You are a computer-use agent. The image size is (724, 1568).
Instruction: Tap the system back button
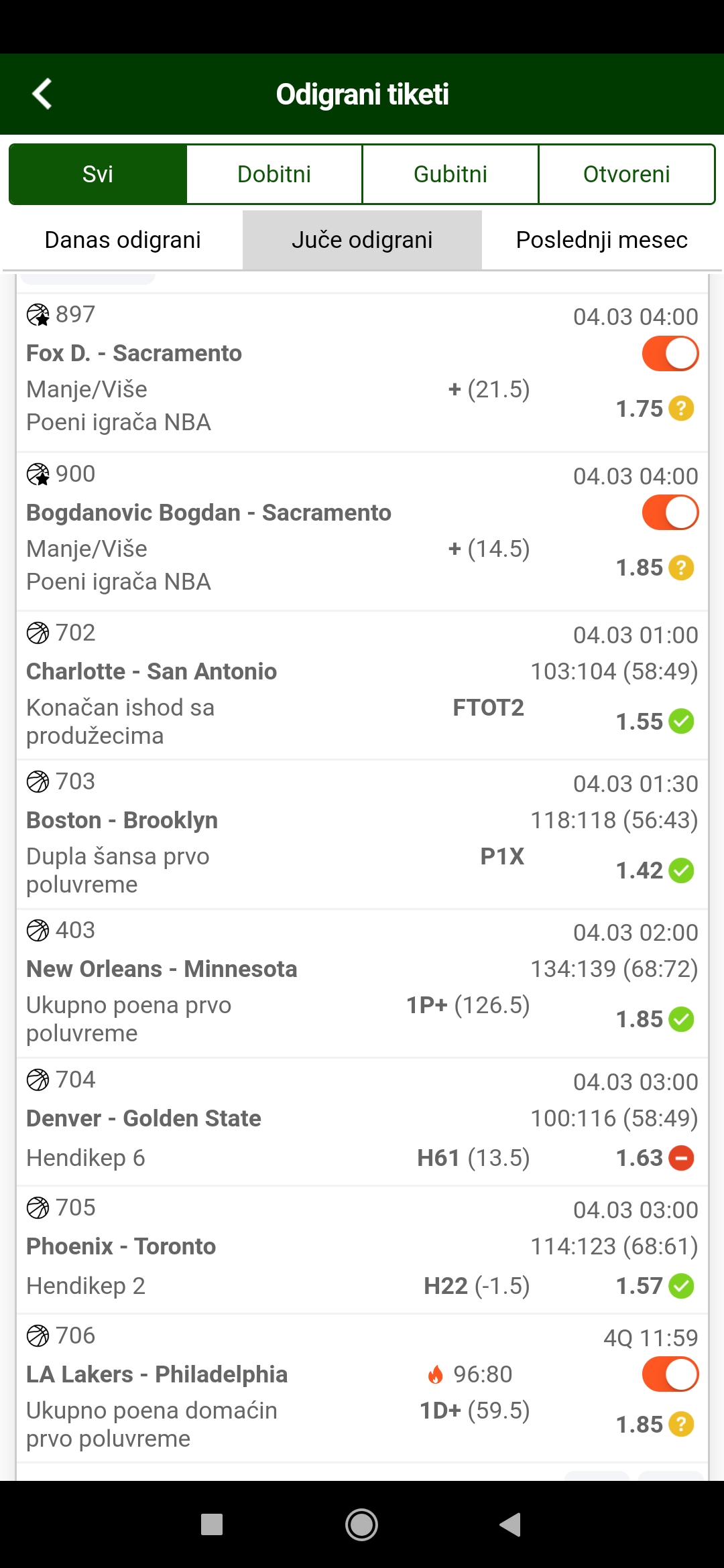511,1525
